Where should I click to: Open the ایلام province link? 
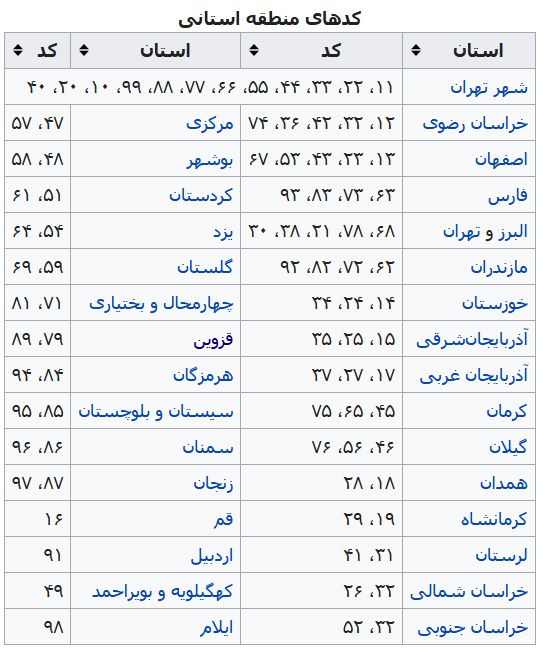pyautogui.click(x=216, y=628)
